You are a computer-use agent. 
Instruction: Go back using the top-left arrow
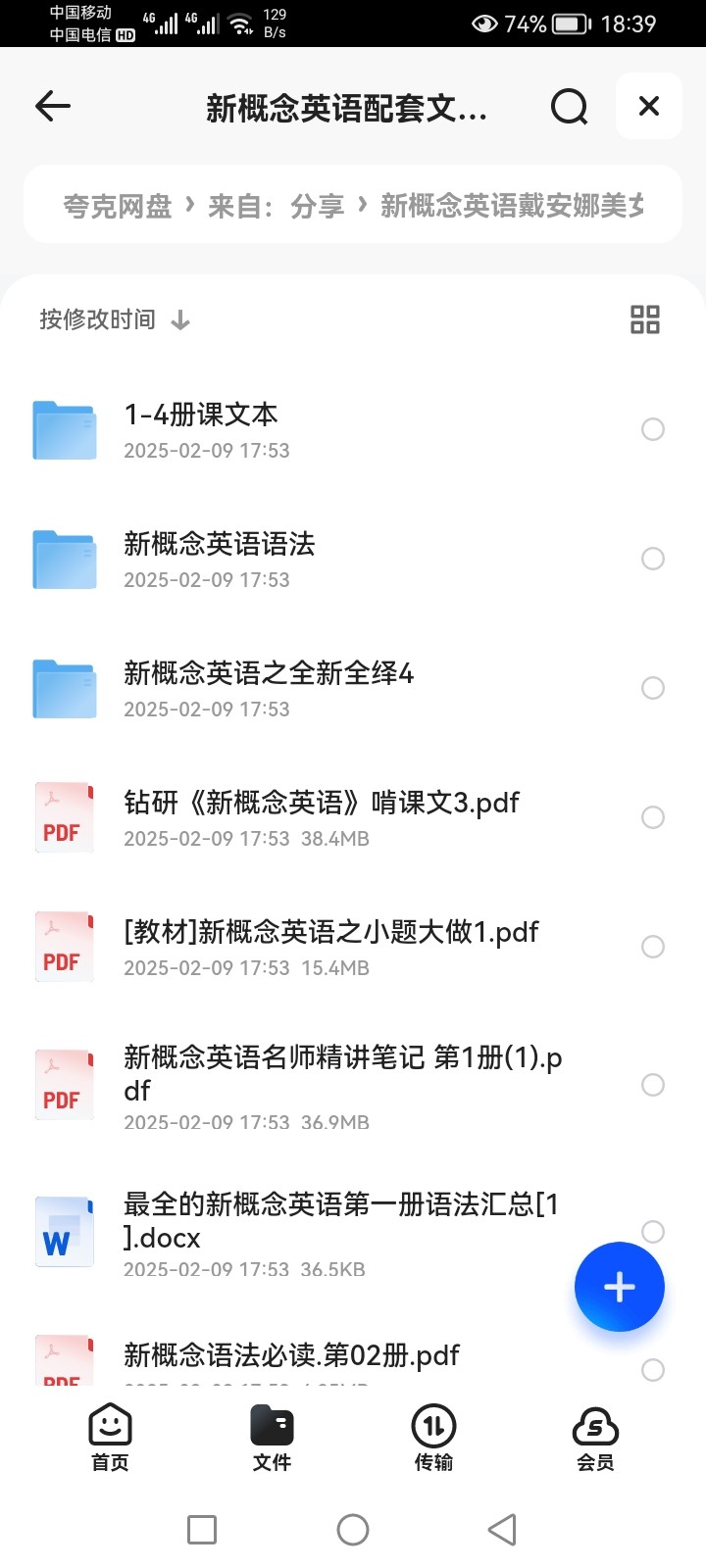(x=53, y=106)
